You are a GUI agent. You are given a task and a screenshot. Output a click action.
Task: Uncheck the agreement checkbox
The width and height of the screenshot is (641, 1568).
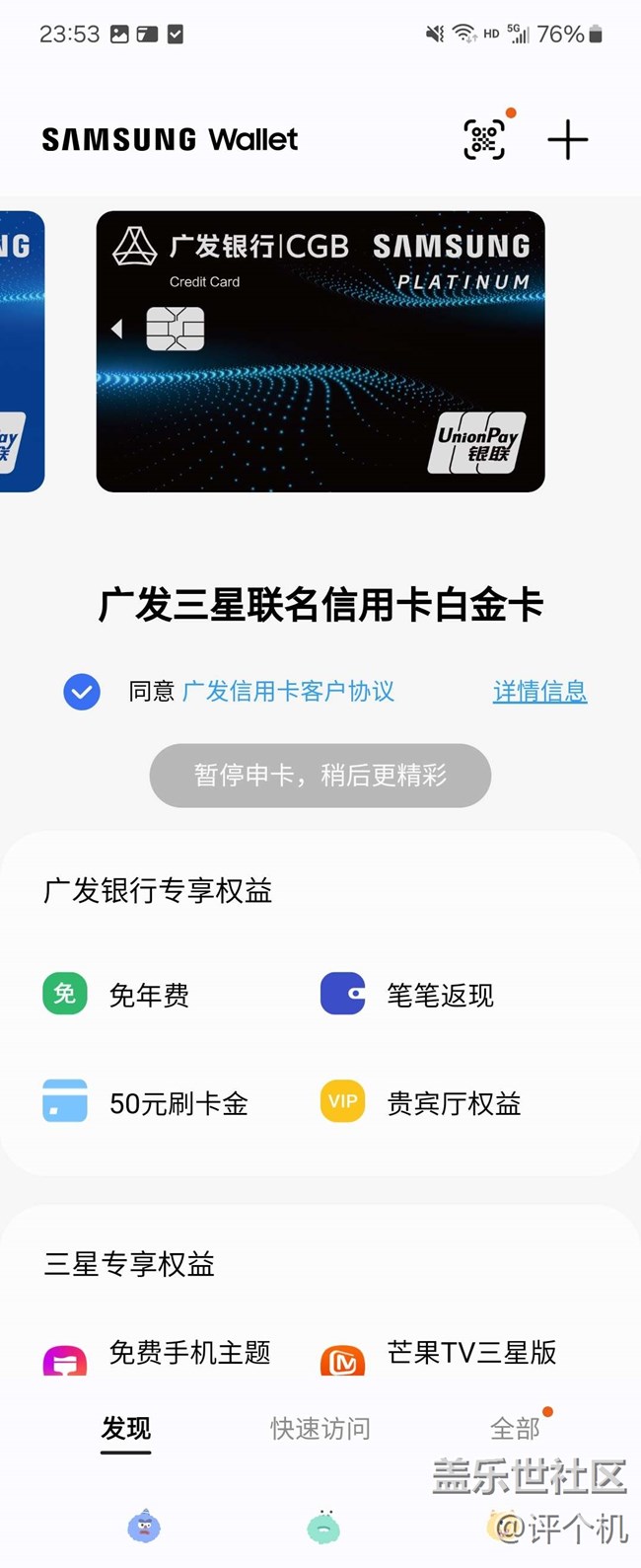coord(82,692)
